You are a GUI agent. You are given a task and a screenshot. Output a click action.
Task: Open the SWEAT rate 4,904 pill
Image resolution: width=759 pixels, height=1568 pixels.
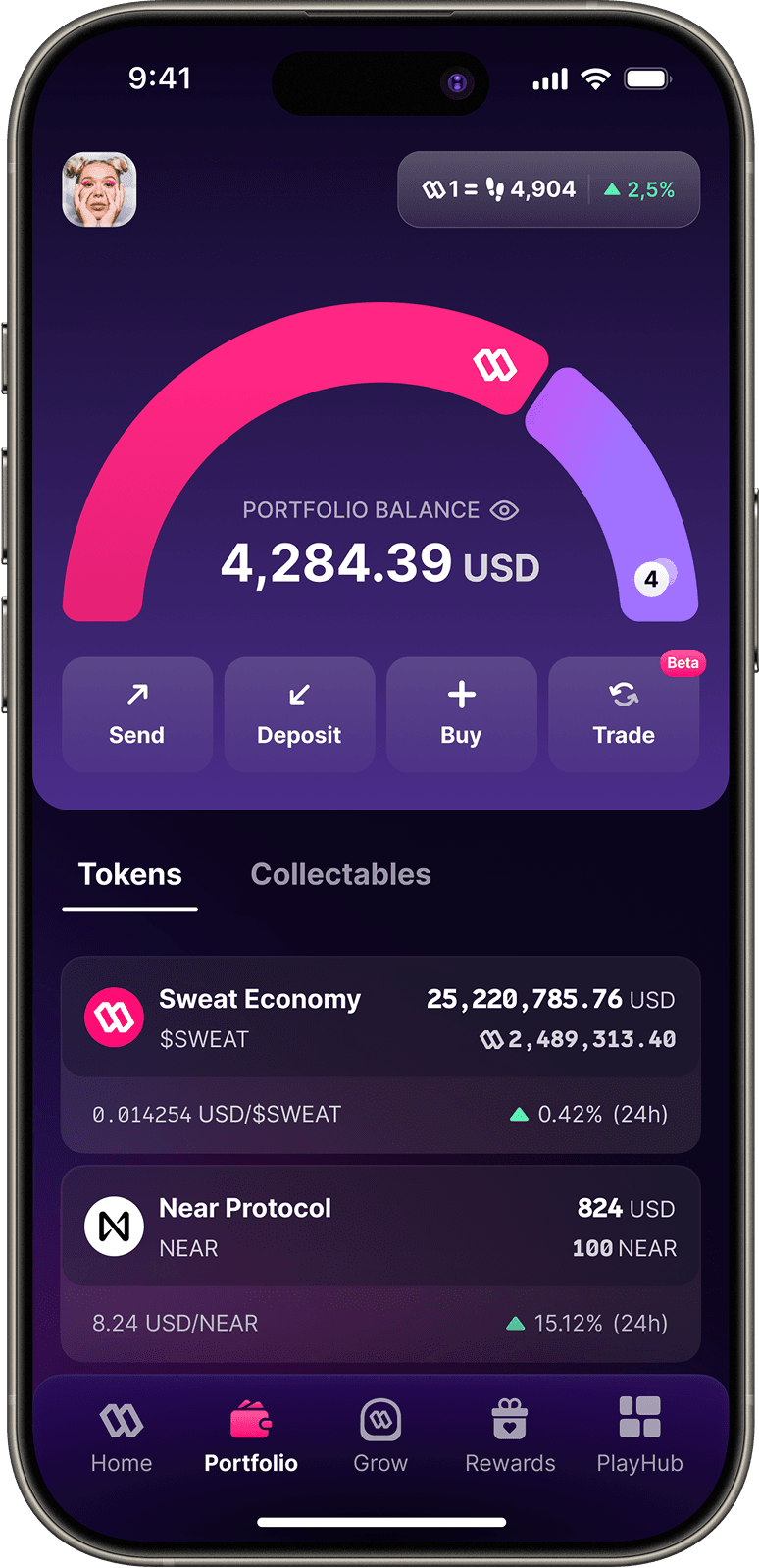pos(548,189)
